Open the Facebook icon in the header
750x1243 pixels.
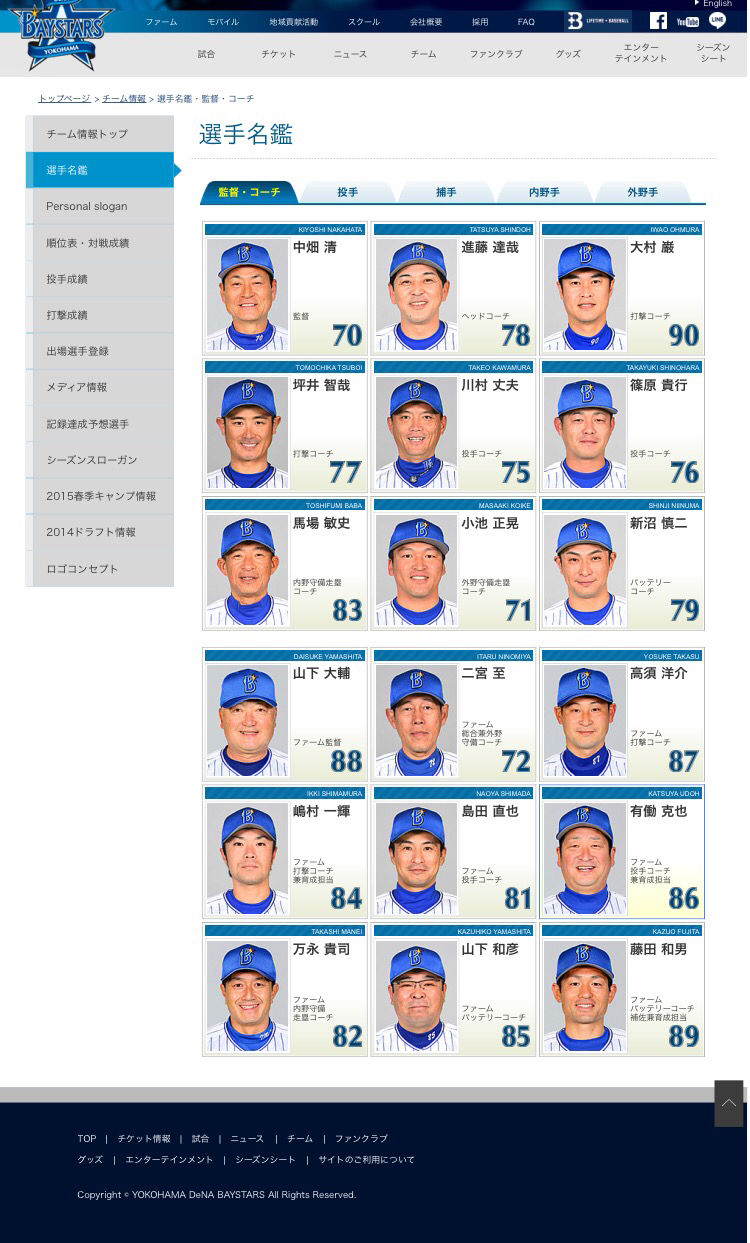658,21
